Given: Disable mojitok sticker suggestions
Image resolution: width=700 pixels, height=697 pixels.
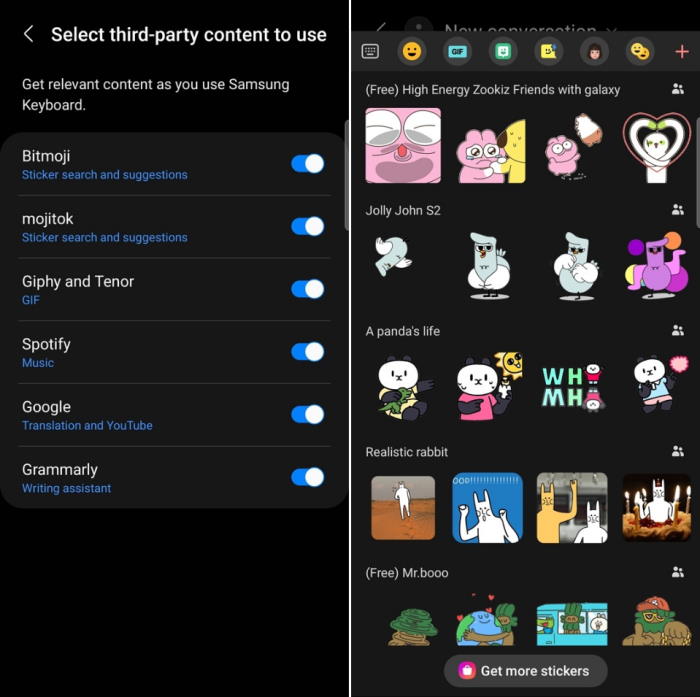Looking at the screenshot, I should 307,227.
